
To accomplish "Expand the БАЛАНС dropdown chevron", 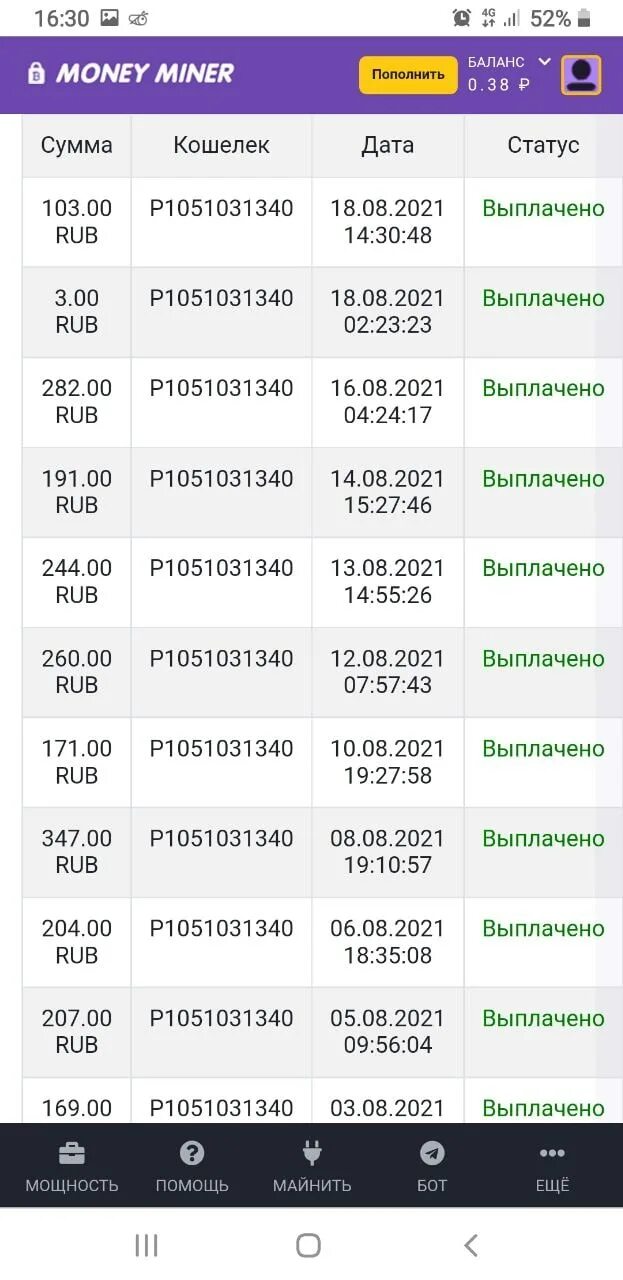I will (544, 62).
